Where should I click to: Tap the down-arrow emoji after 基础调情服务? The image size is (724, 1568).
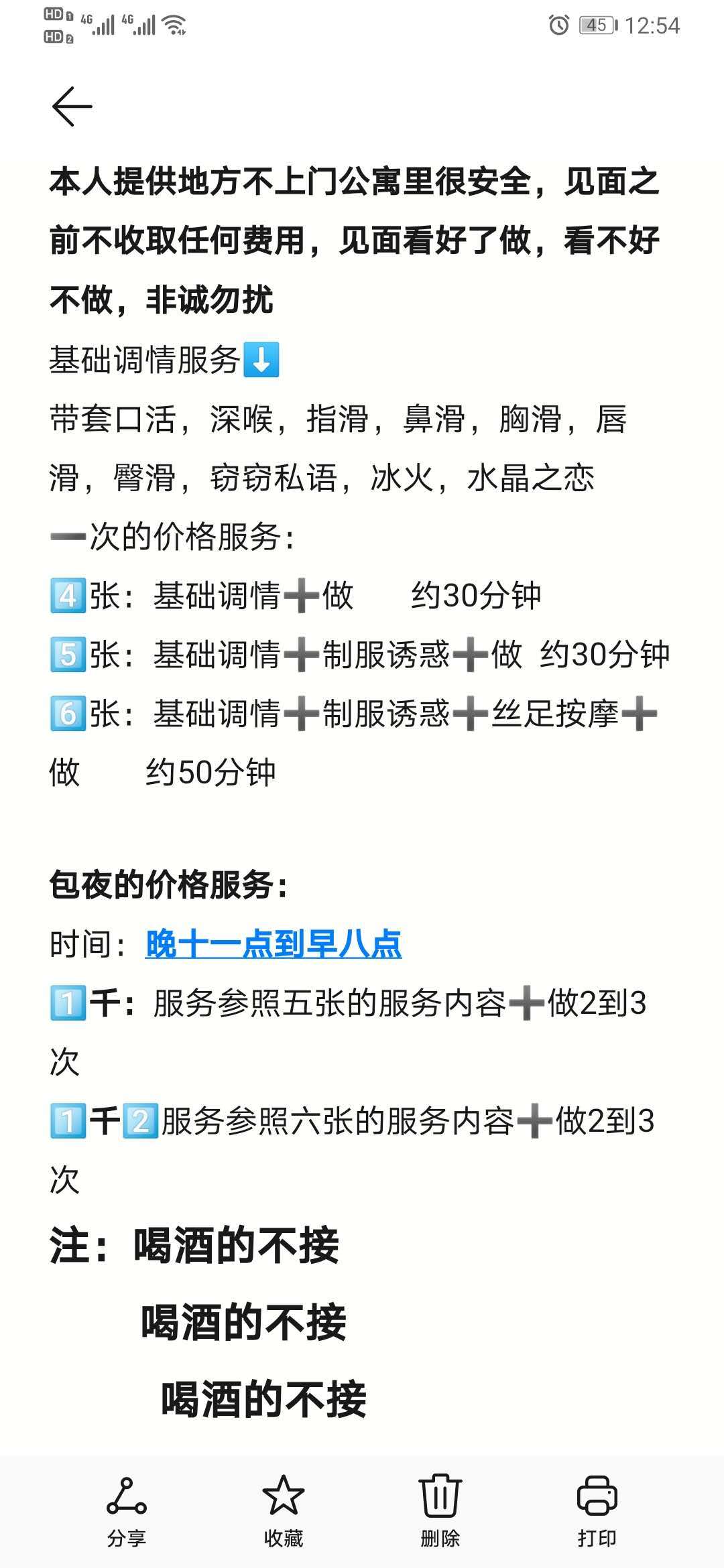coord(264,361)
